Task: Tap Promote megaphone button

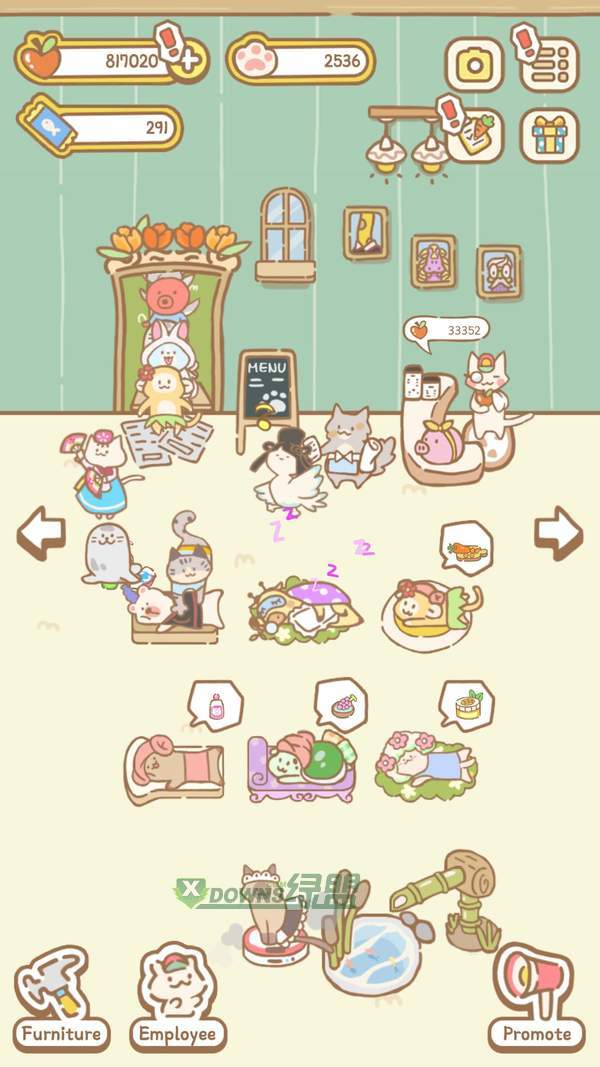Action: 537,998
